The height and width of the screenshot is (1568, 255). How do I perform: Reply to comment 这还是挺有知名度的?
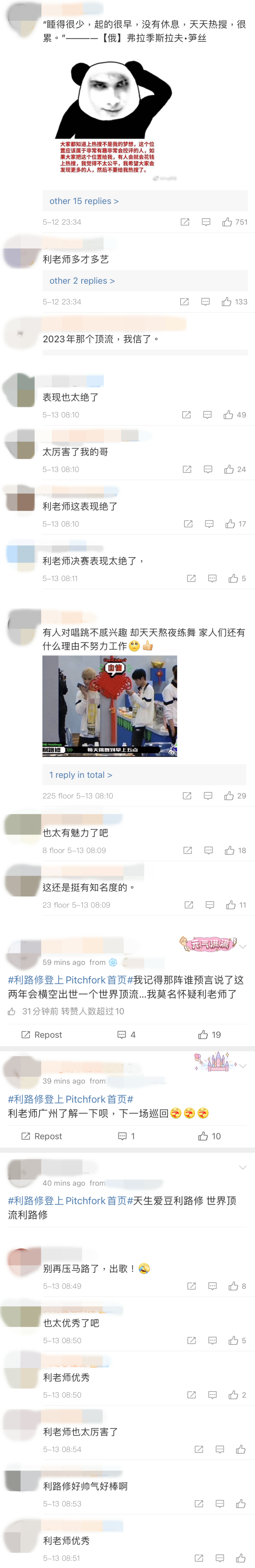[210, 905]
